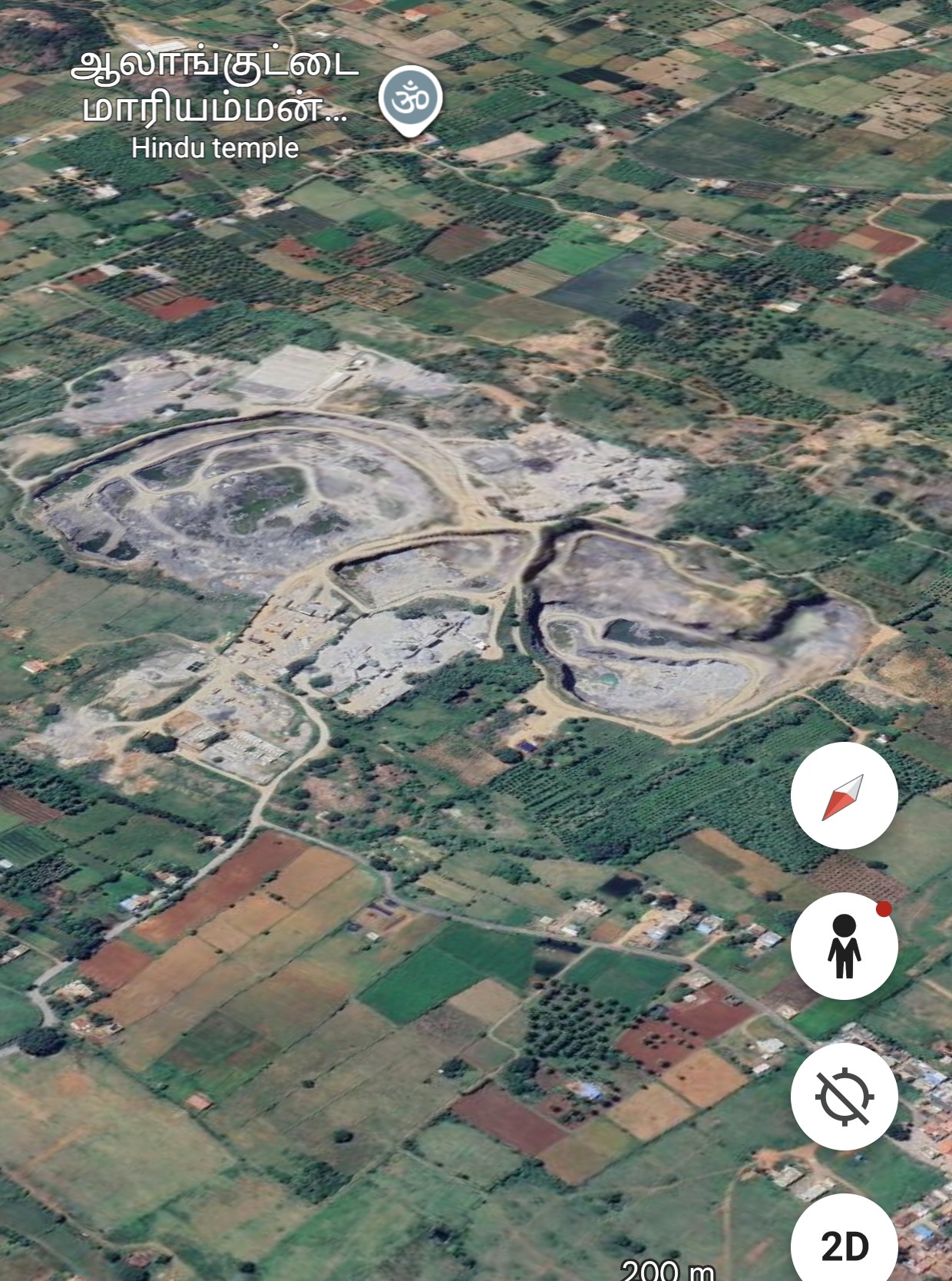
Task: Open the Hindu temple map pin
Action: click(x=411, y=100)
